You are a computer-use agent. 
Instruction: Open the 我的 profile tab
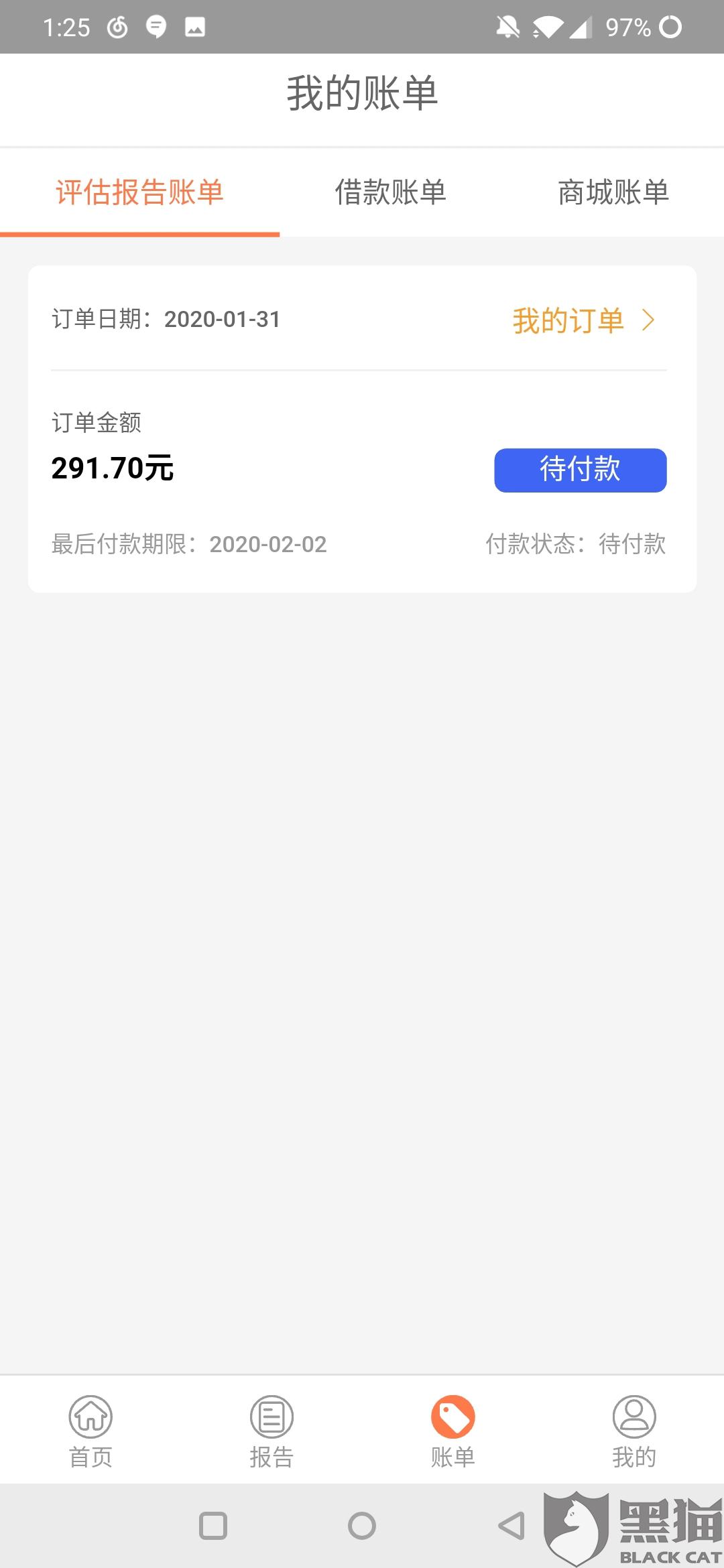(x=633, y=1431)
